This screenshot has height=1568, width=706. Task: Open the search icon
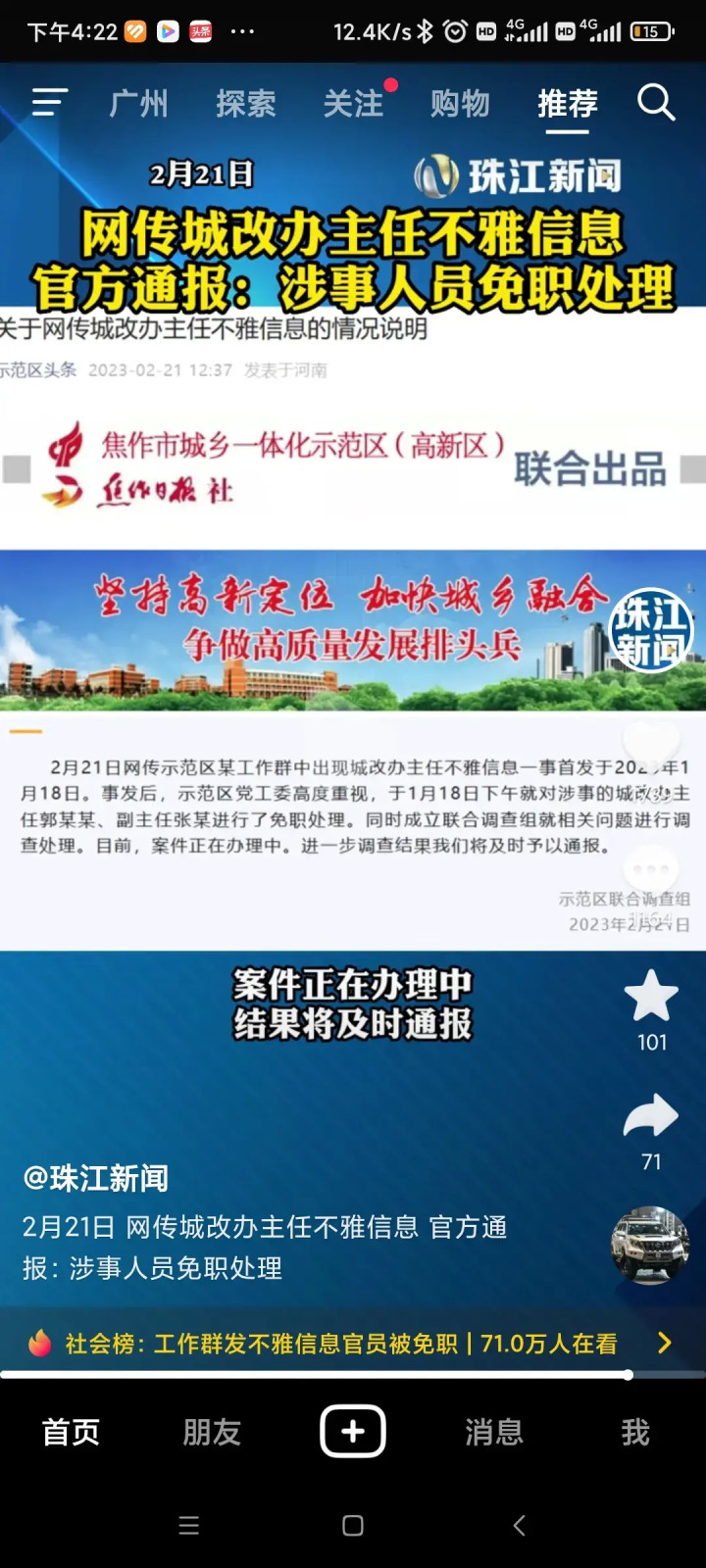click(656, 102)
